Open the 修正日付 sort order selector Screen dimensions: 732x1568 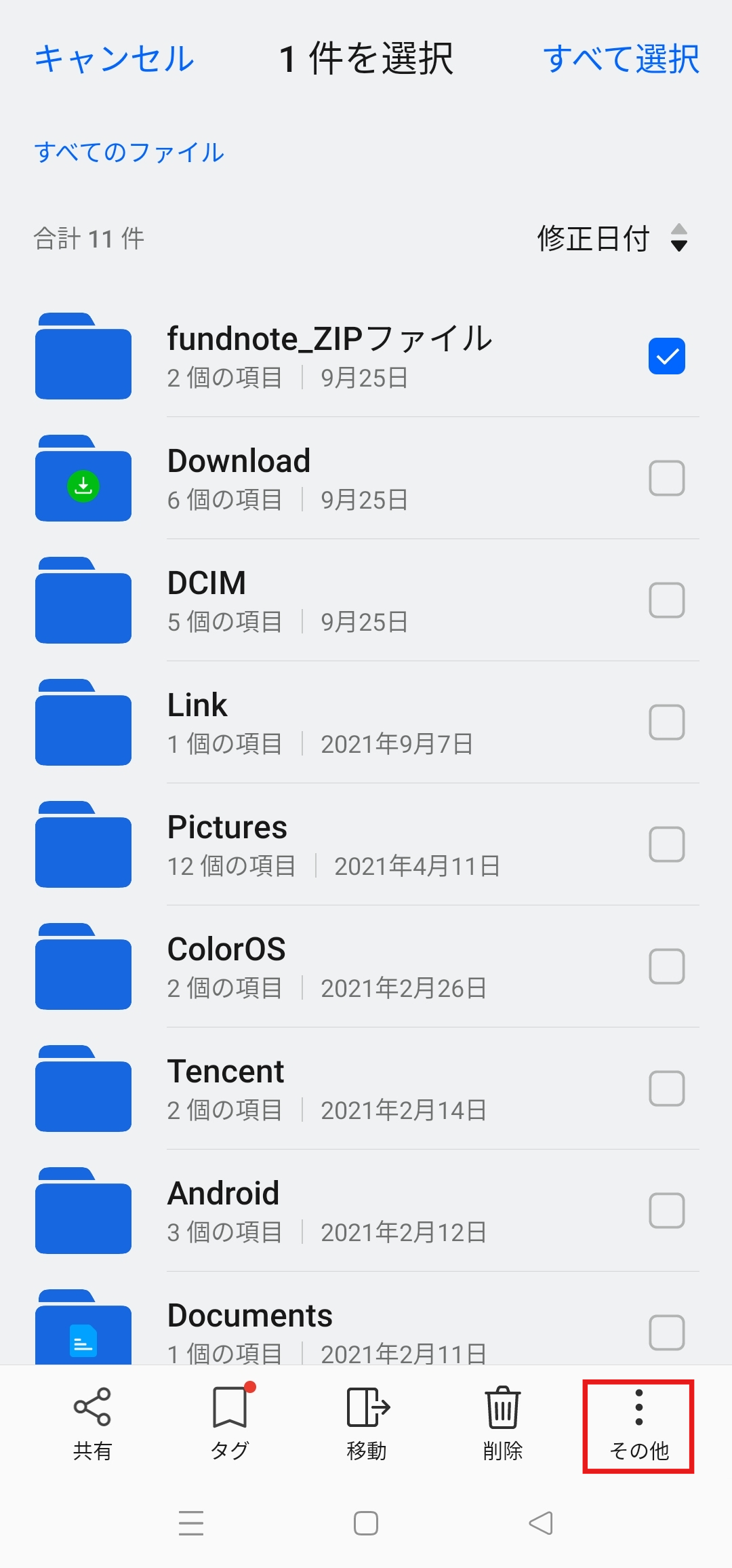click(x=594, y=238)
